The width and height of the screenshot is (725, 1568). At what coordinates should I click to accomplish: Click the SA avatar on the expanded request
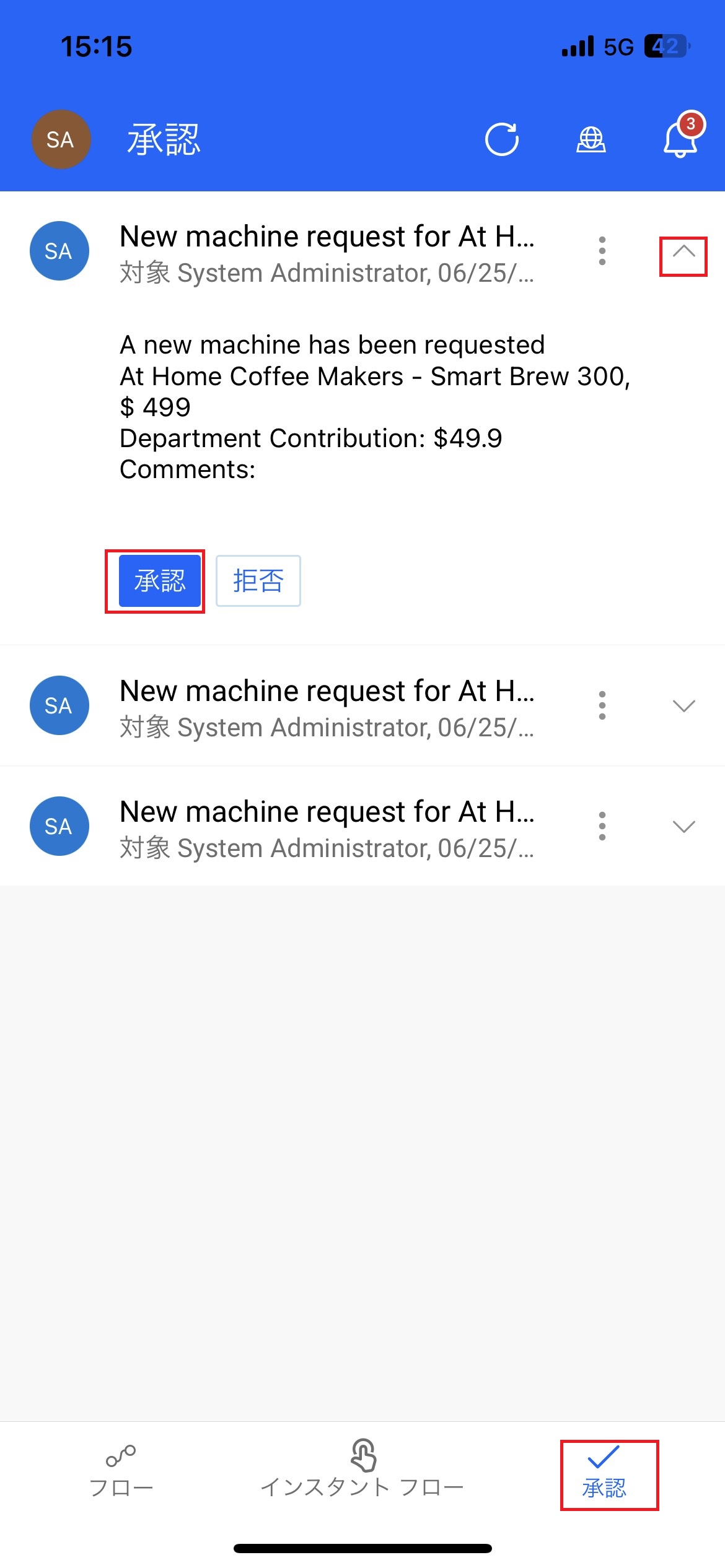pos(59,251)
